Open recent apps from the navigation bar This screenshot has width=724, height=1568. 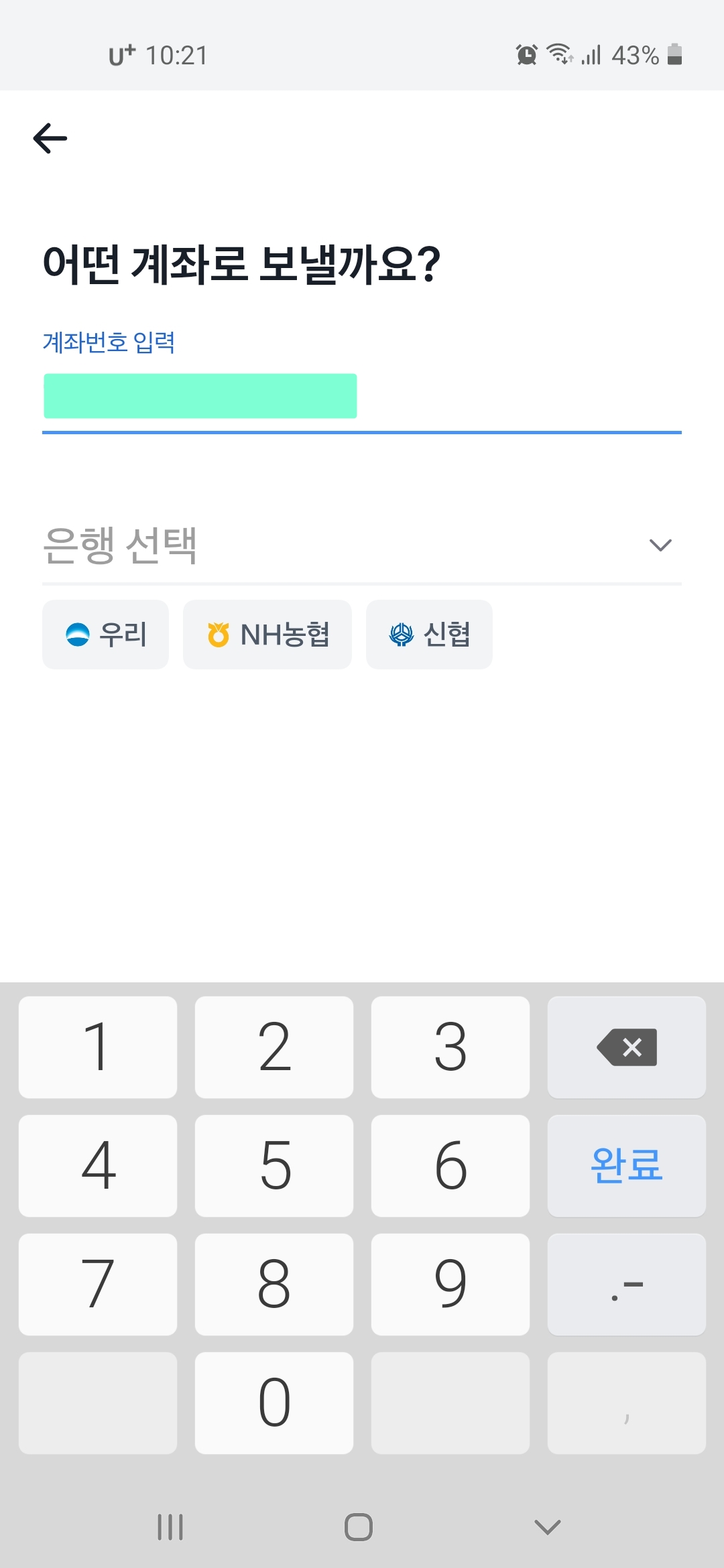170,1526
